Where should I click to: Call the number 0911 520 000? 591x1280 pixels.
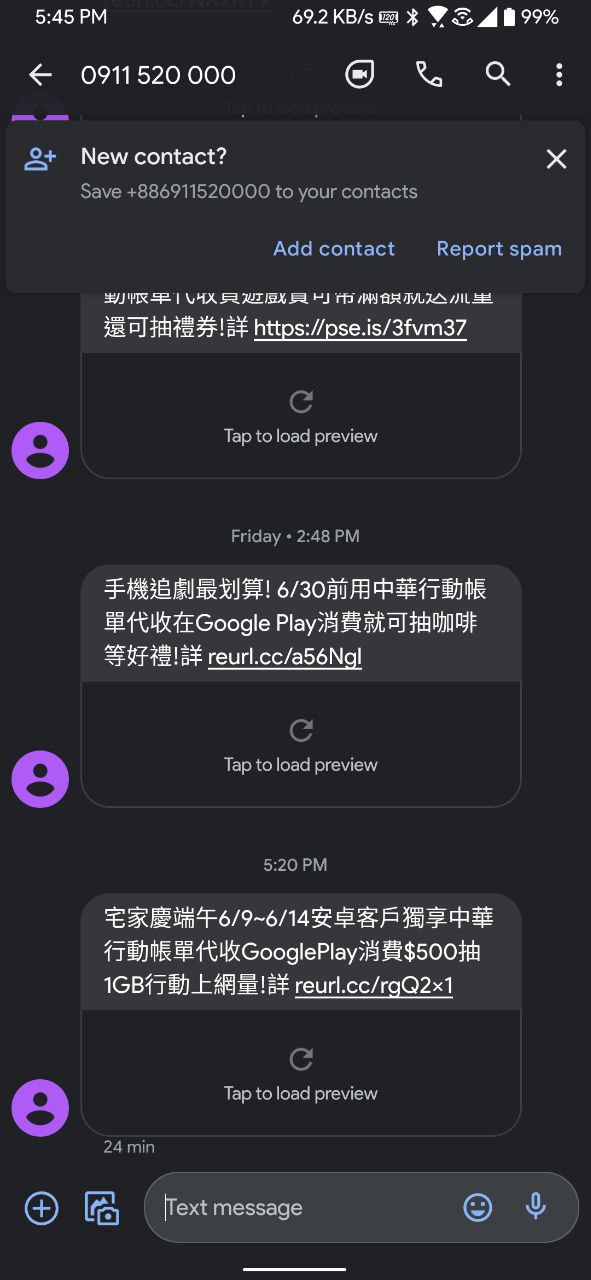click(429, 75)
